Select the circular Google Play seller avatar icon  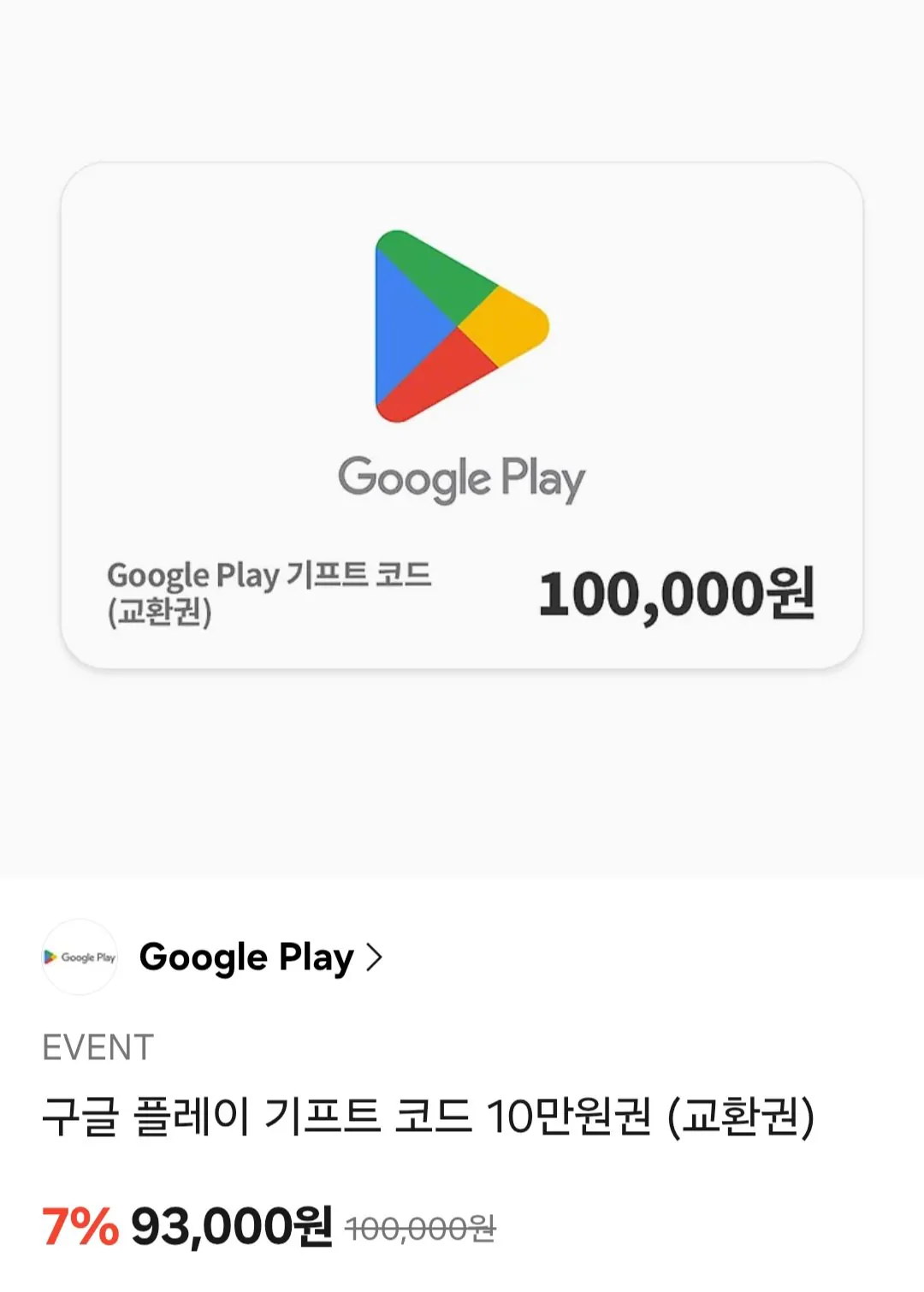[x=79, y=957]
